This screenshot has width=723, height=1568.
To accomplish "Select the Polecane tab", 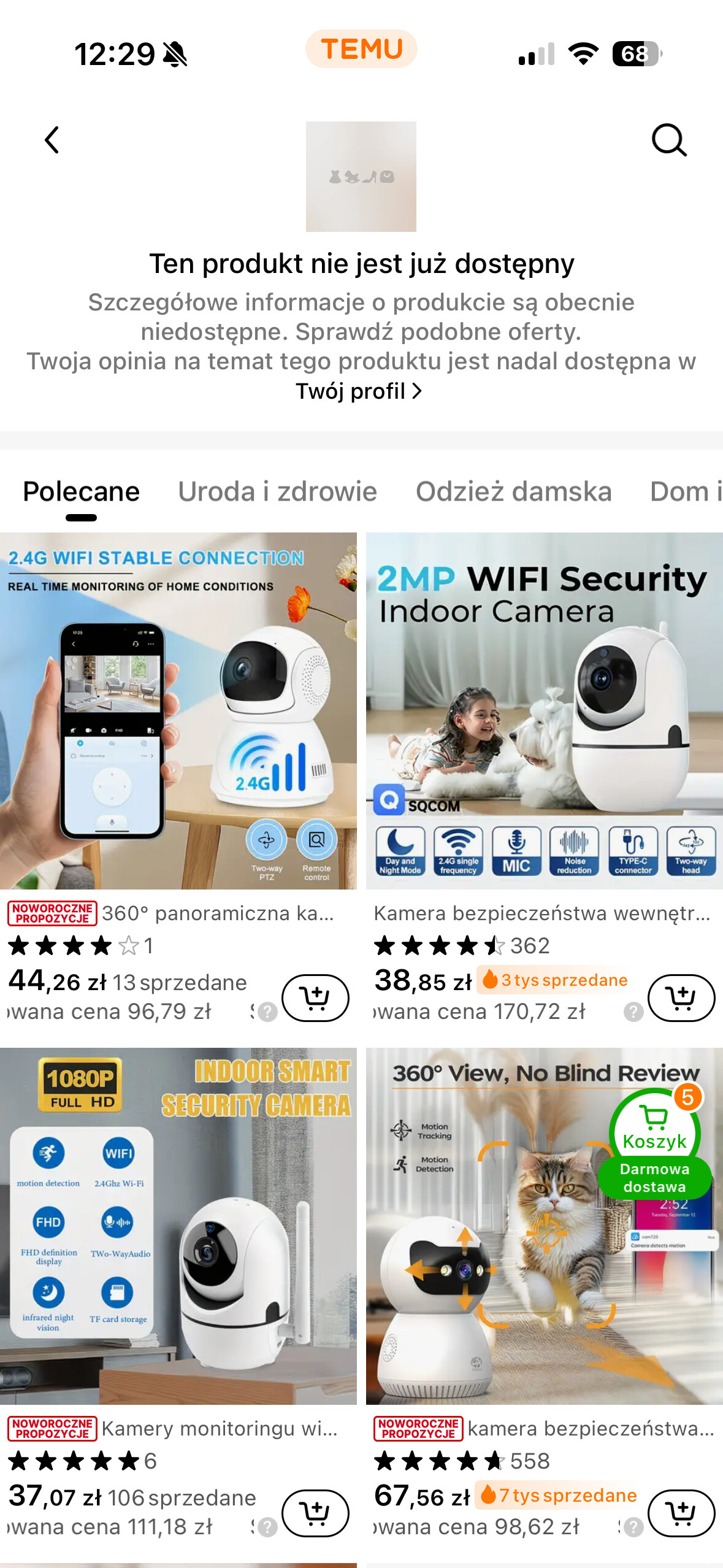I will coord(81,492).
